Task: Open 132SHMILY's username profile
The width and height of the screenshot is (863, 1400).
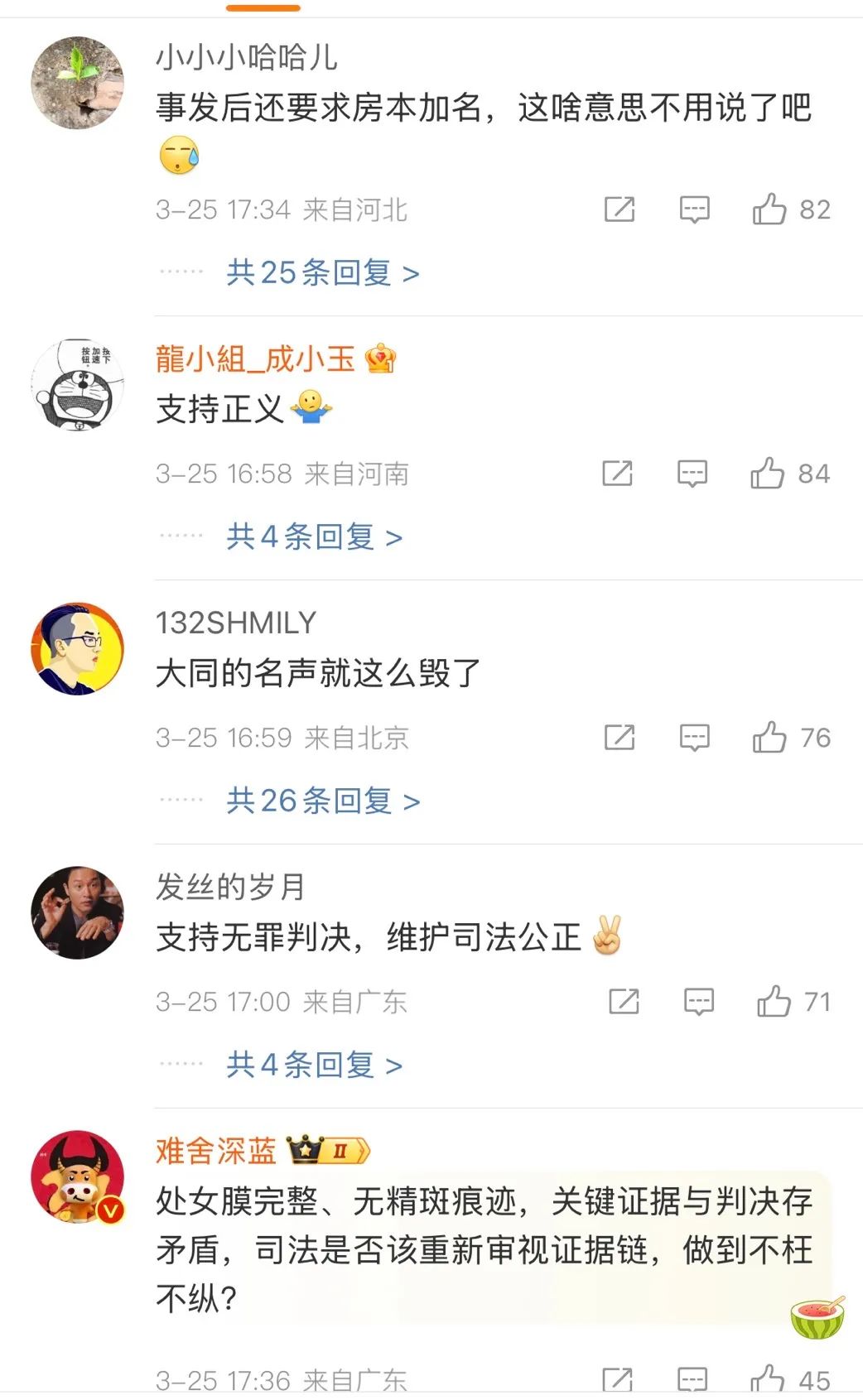Action: 236,623
